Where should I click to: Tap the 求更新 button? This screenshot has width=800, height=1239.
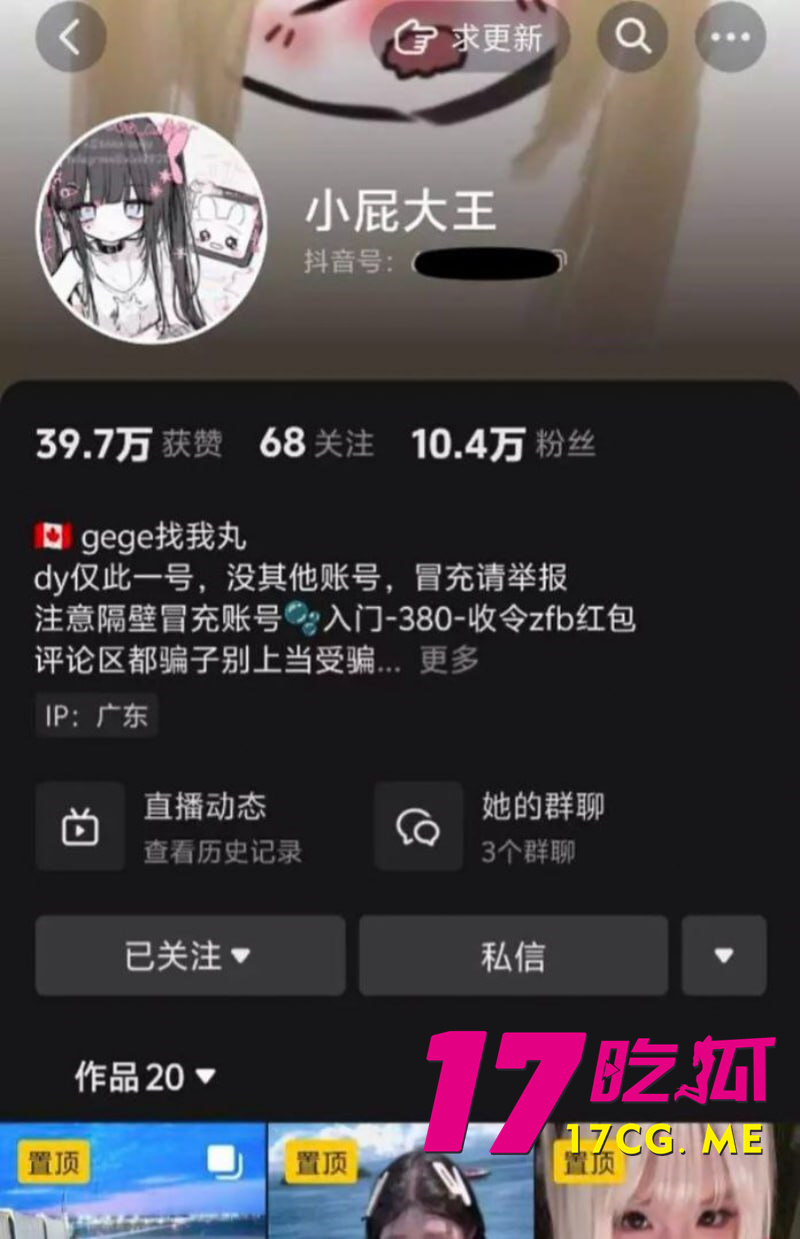469,38
